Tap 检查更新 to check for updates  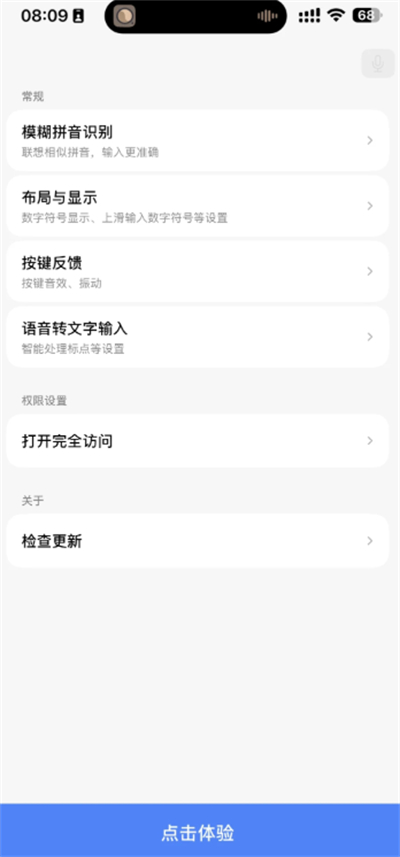[x=197, y=541]
